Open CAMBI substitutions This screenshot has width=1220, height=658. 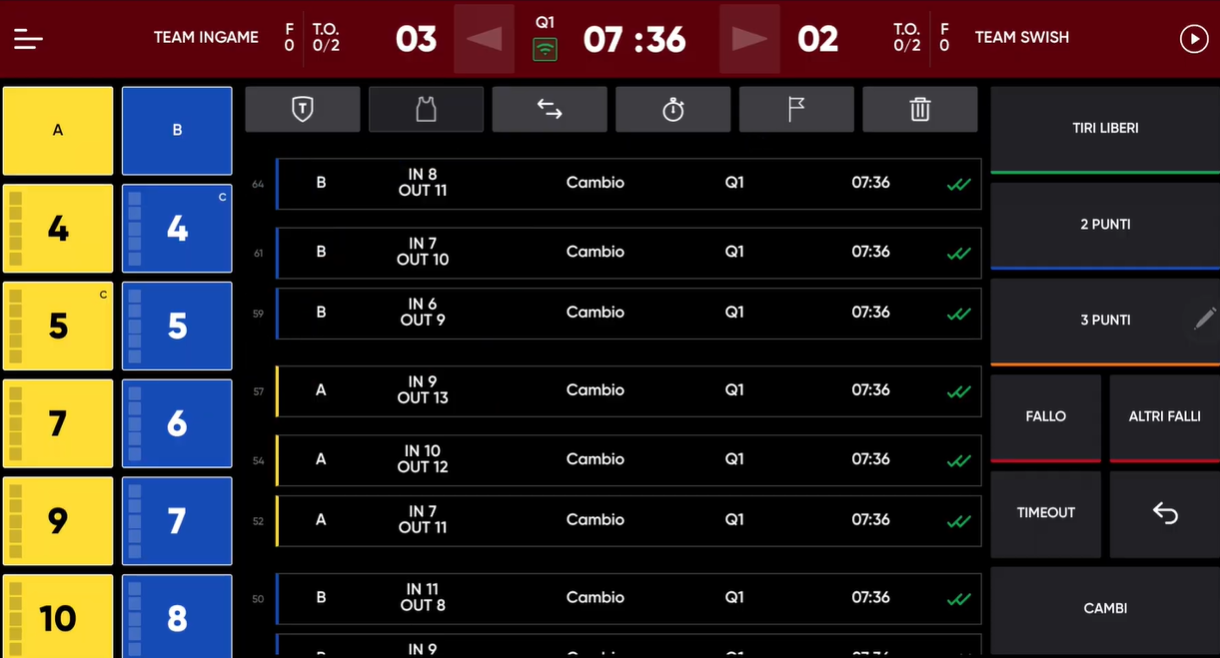(x=1105, y=608)
